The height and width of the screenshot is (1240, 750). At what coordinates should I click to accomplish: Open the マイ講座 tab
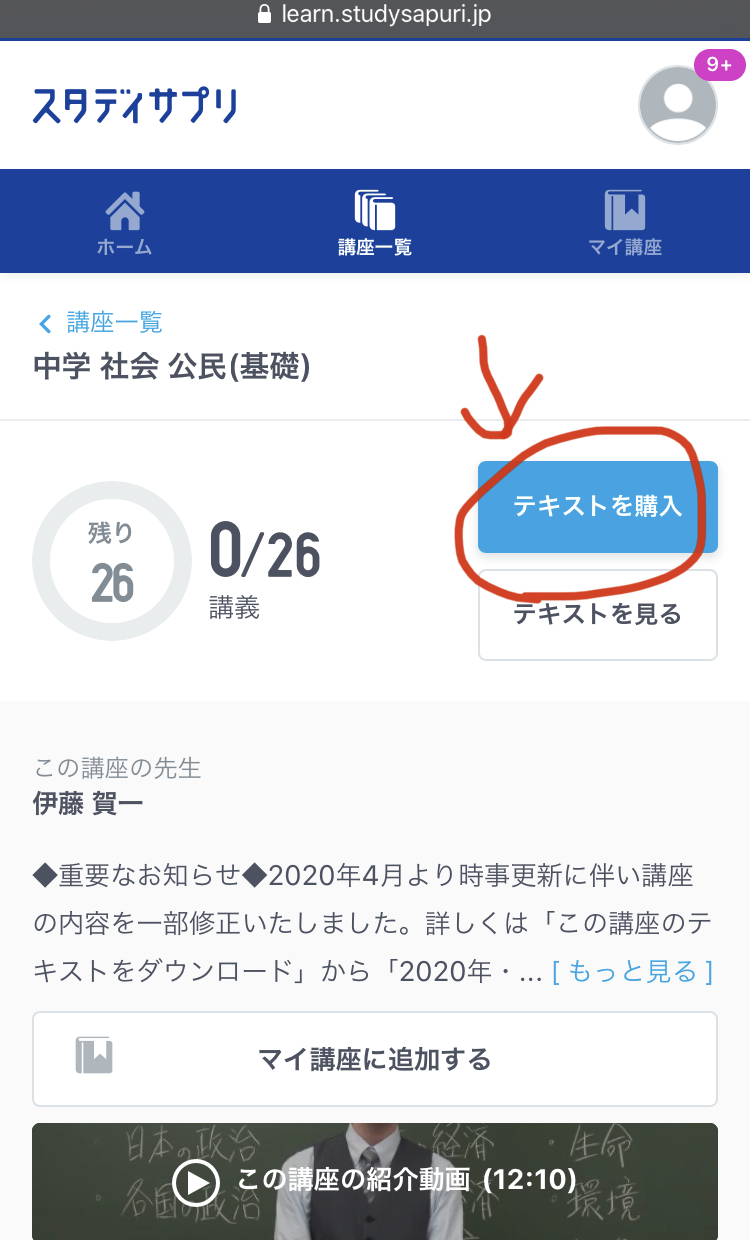coord(625,222)
